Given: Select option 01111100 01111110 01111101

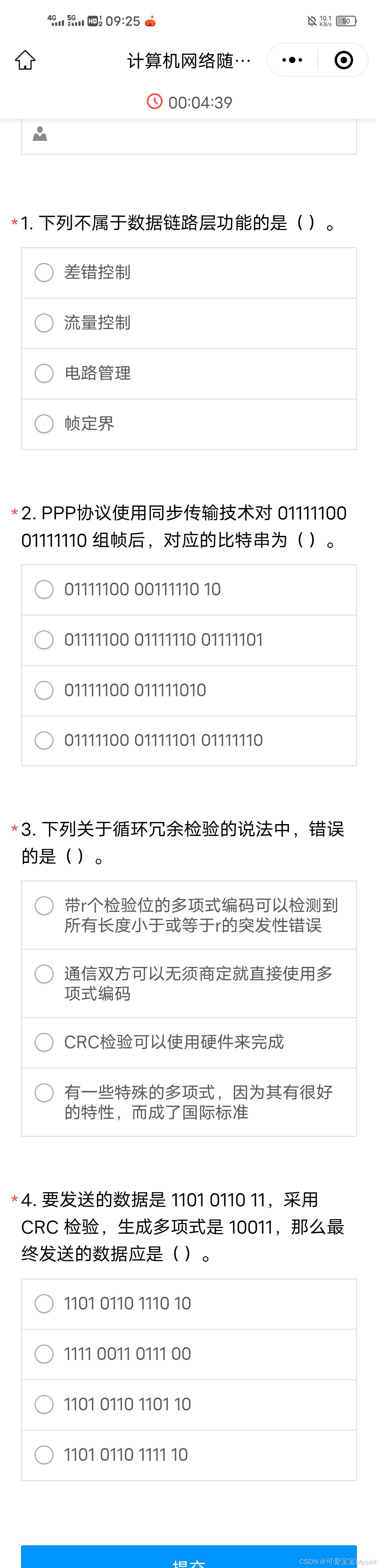Looking at the screenshot, I should click(x=44, y=640).
